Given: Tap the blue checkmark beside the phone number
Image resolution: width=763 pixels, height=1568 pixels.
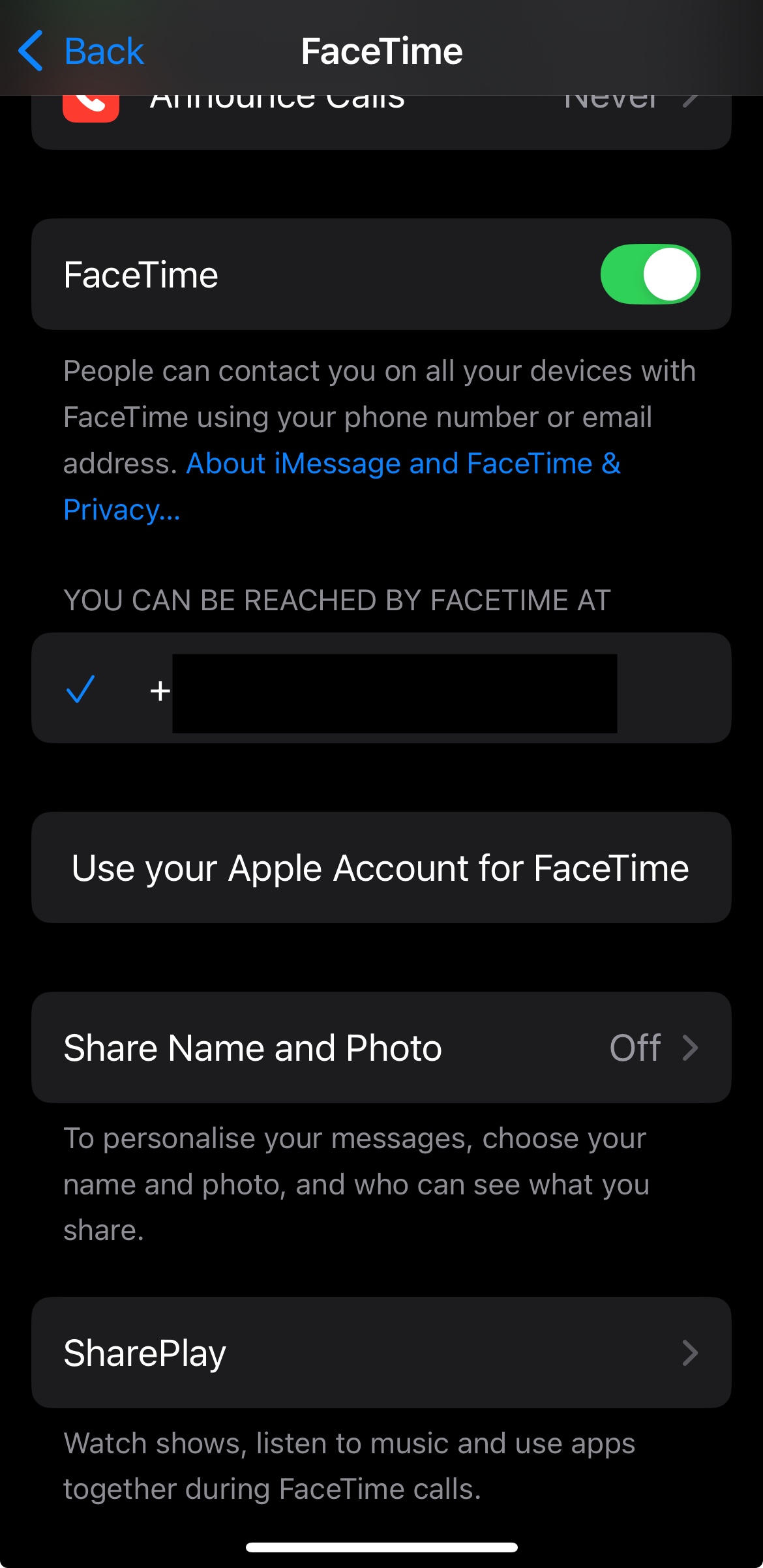Looking at the screenshot, I should pyautogui.click(x=81, y=688).
